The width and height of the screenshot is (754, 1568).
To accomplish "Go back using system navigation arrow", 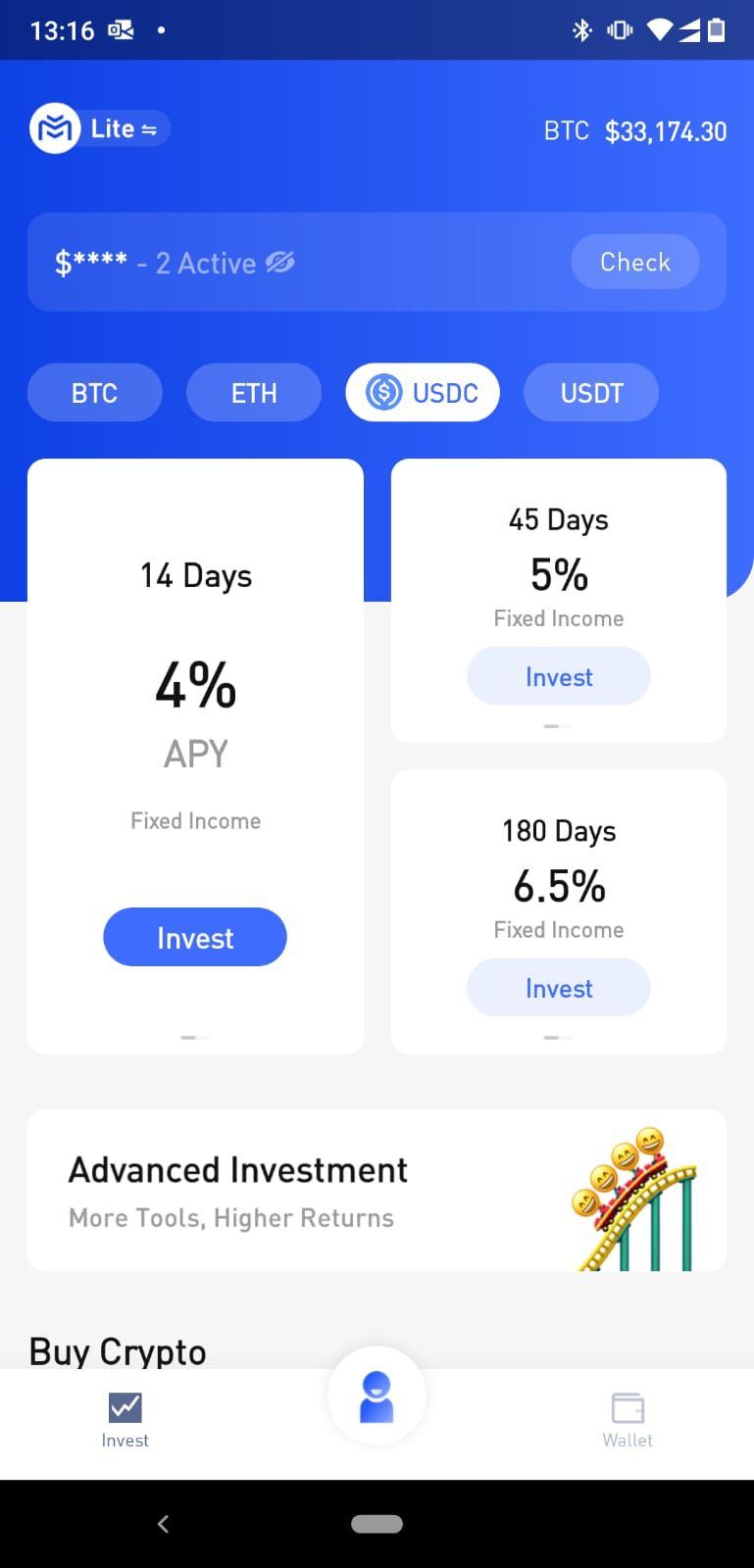I will 163,1523.
